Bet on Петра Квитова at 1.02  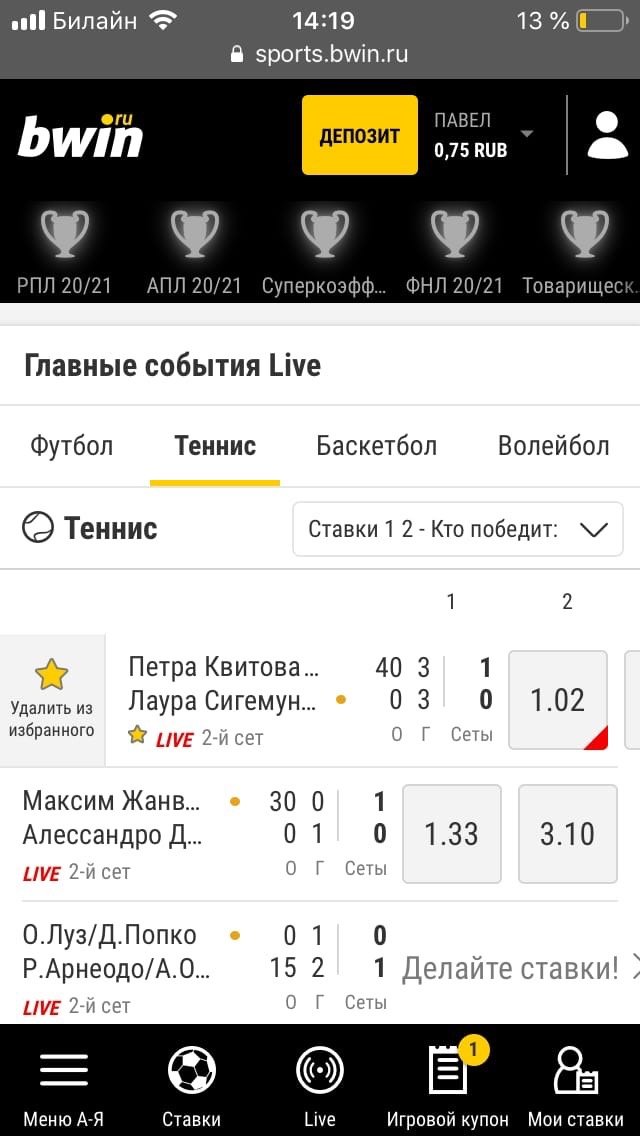557,700
